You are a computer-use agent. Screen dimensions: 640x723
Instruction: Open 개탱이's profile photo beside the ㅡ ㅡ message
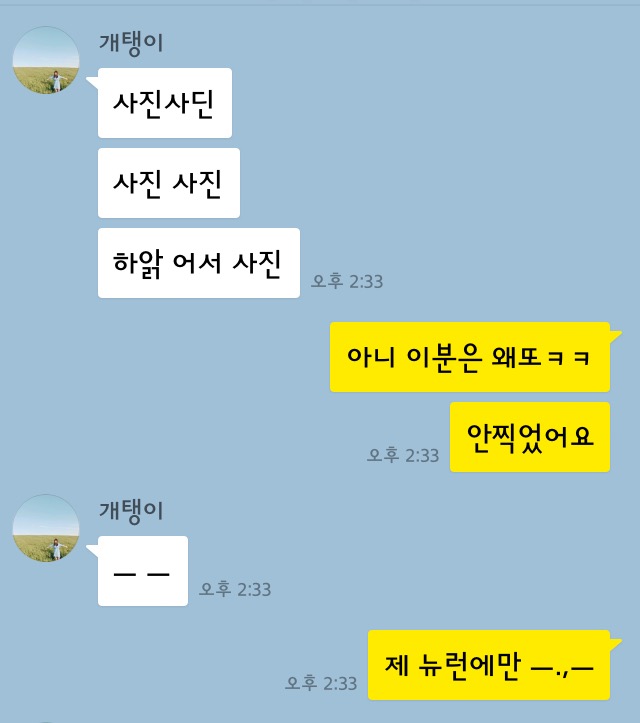[46, 528]
